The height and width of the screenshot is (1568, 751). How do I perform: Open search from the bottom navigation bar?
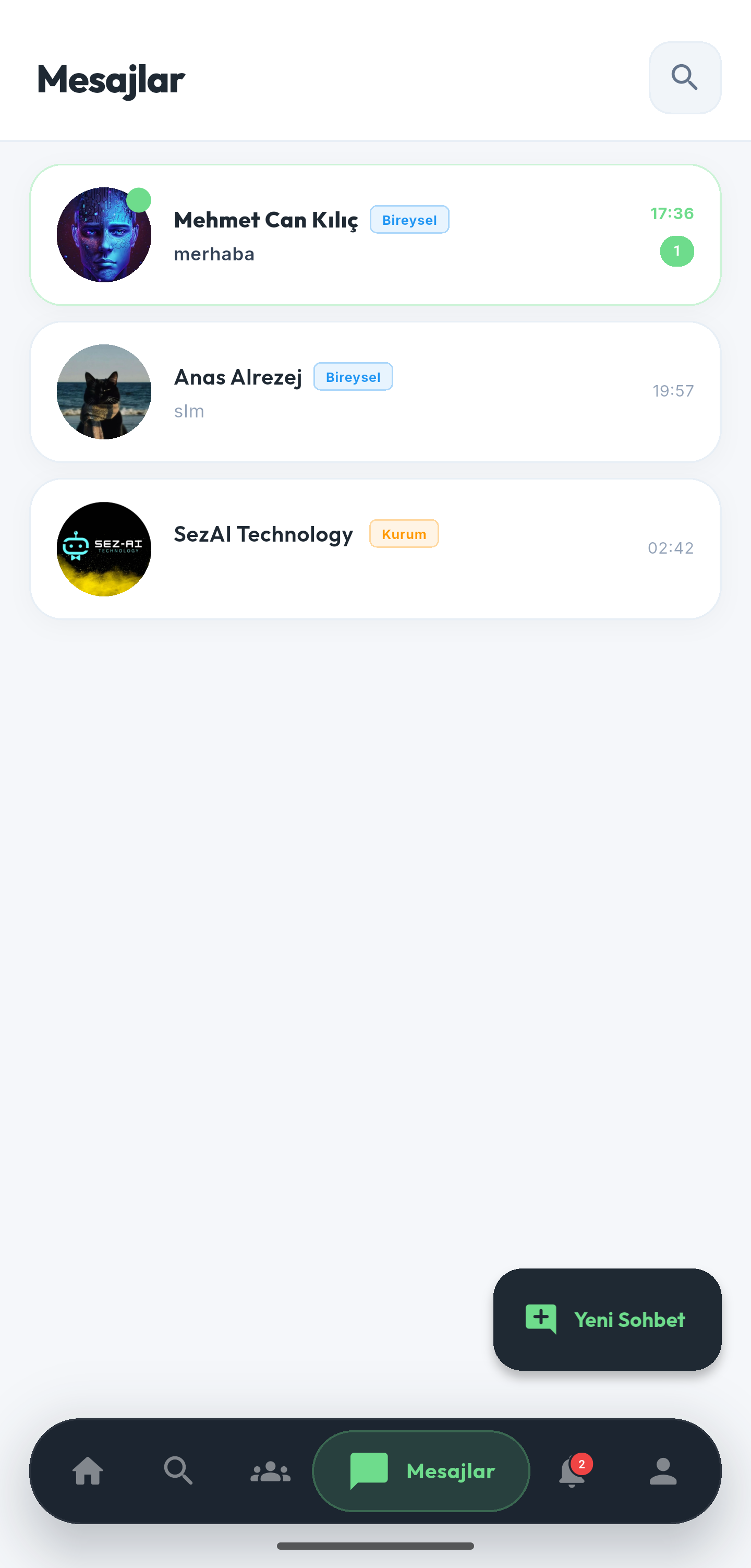tap(178, 1470)
